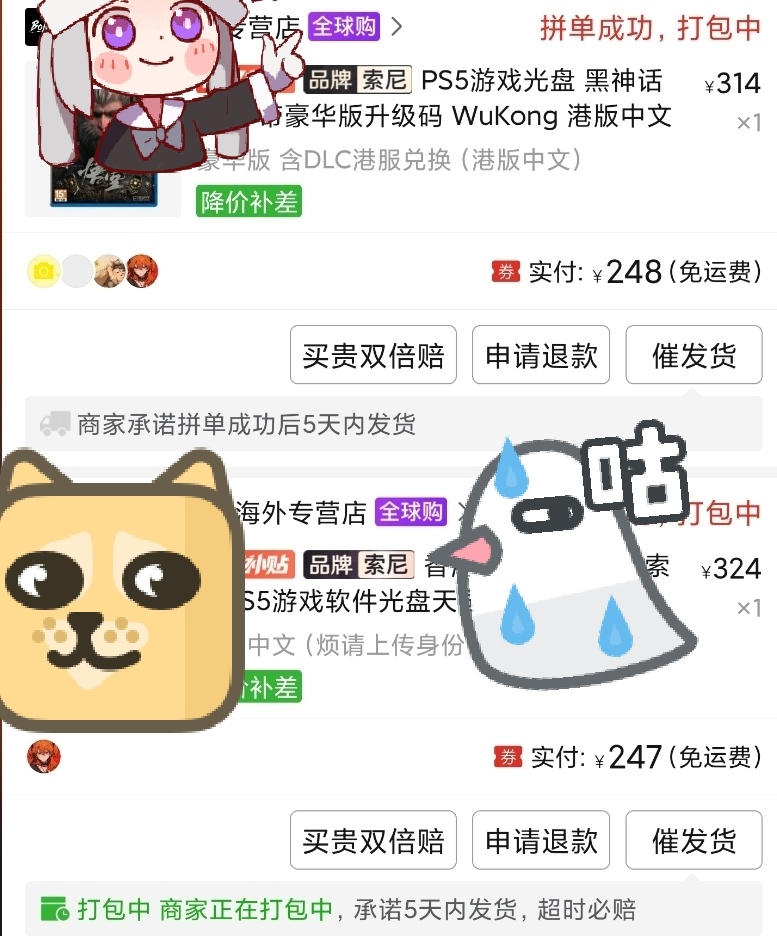
Task: Request a refund for the ¥247 order
Action: pos(541,840)
